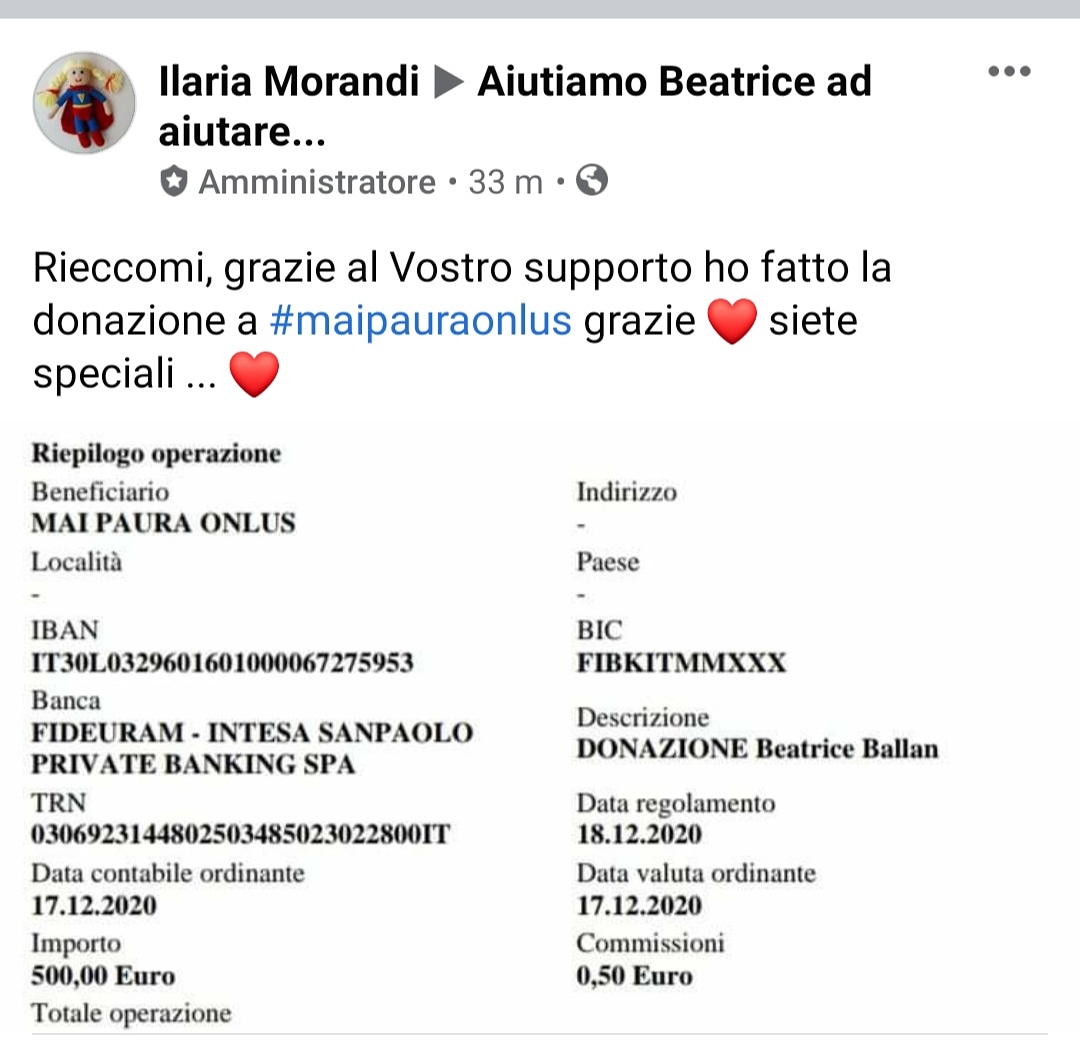
Task: Open the post's three-dot options menu
Action: click(1008, 71)
